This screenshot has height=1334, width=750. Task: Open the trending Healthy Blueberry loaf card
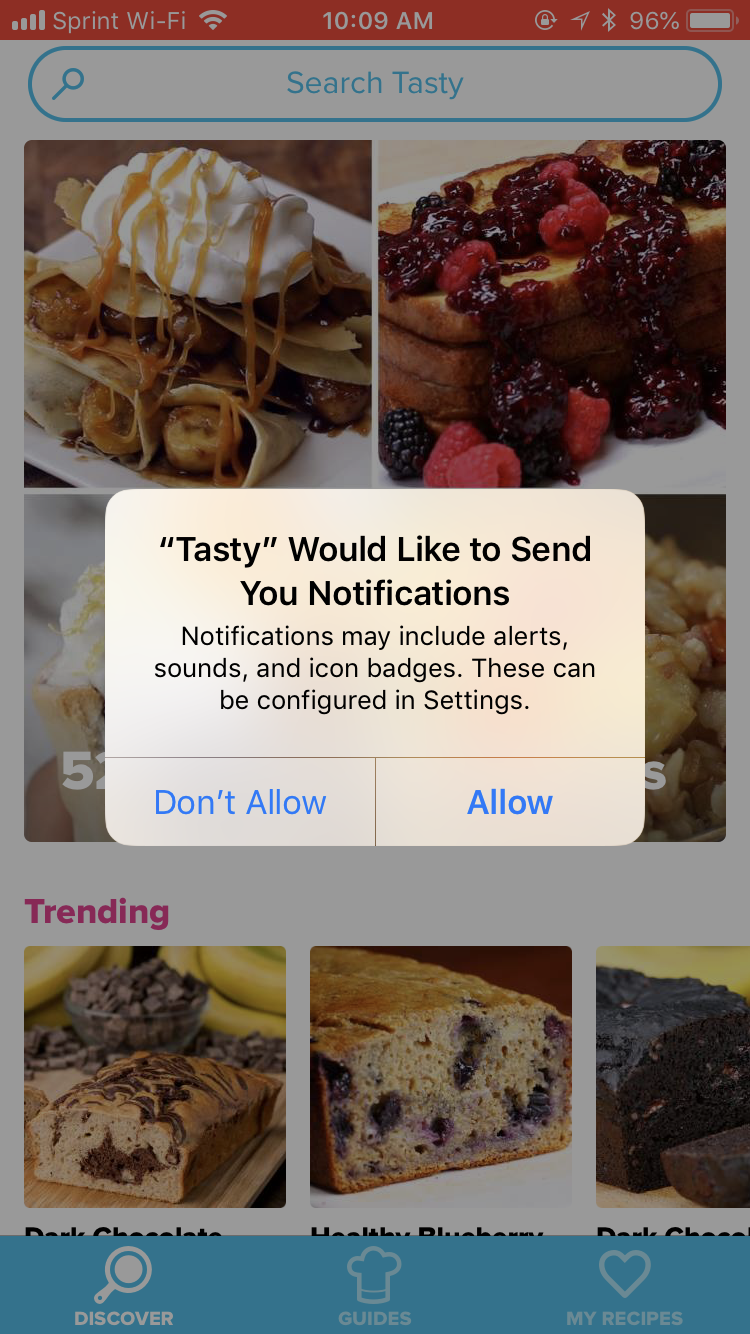click(x=441, y=1076)
